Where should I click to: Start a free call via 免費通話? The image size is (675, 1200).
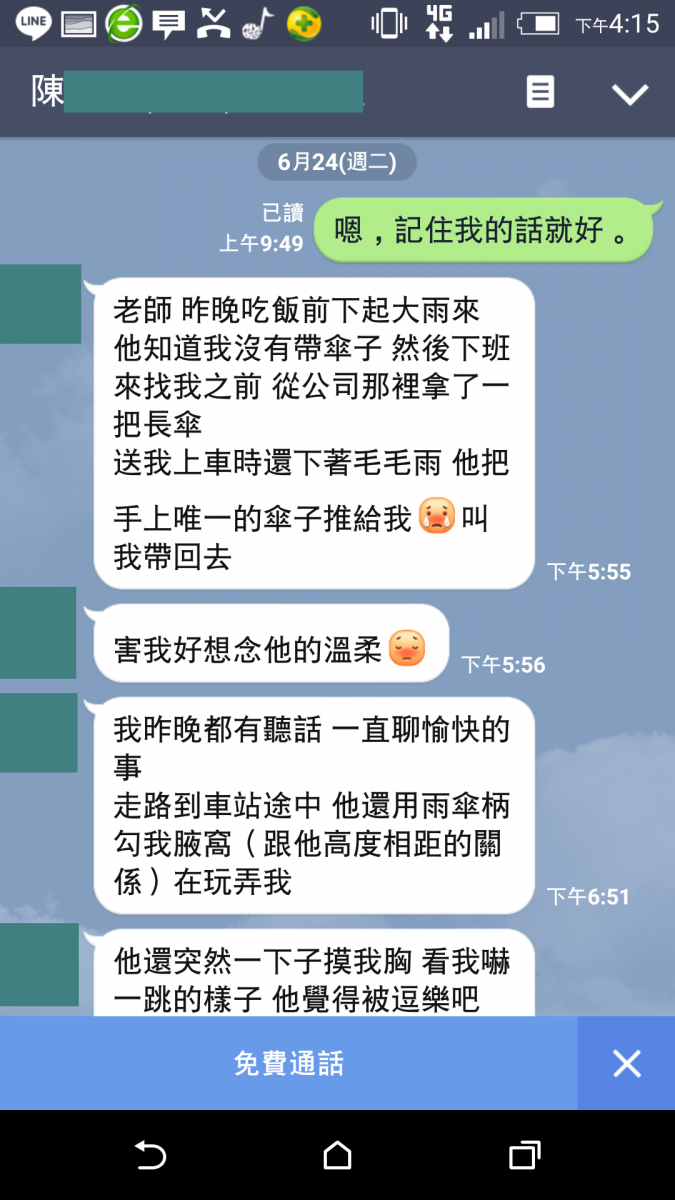pyautogui.click(x=289, y=1063)
